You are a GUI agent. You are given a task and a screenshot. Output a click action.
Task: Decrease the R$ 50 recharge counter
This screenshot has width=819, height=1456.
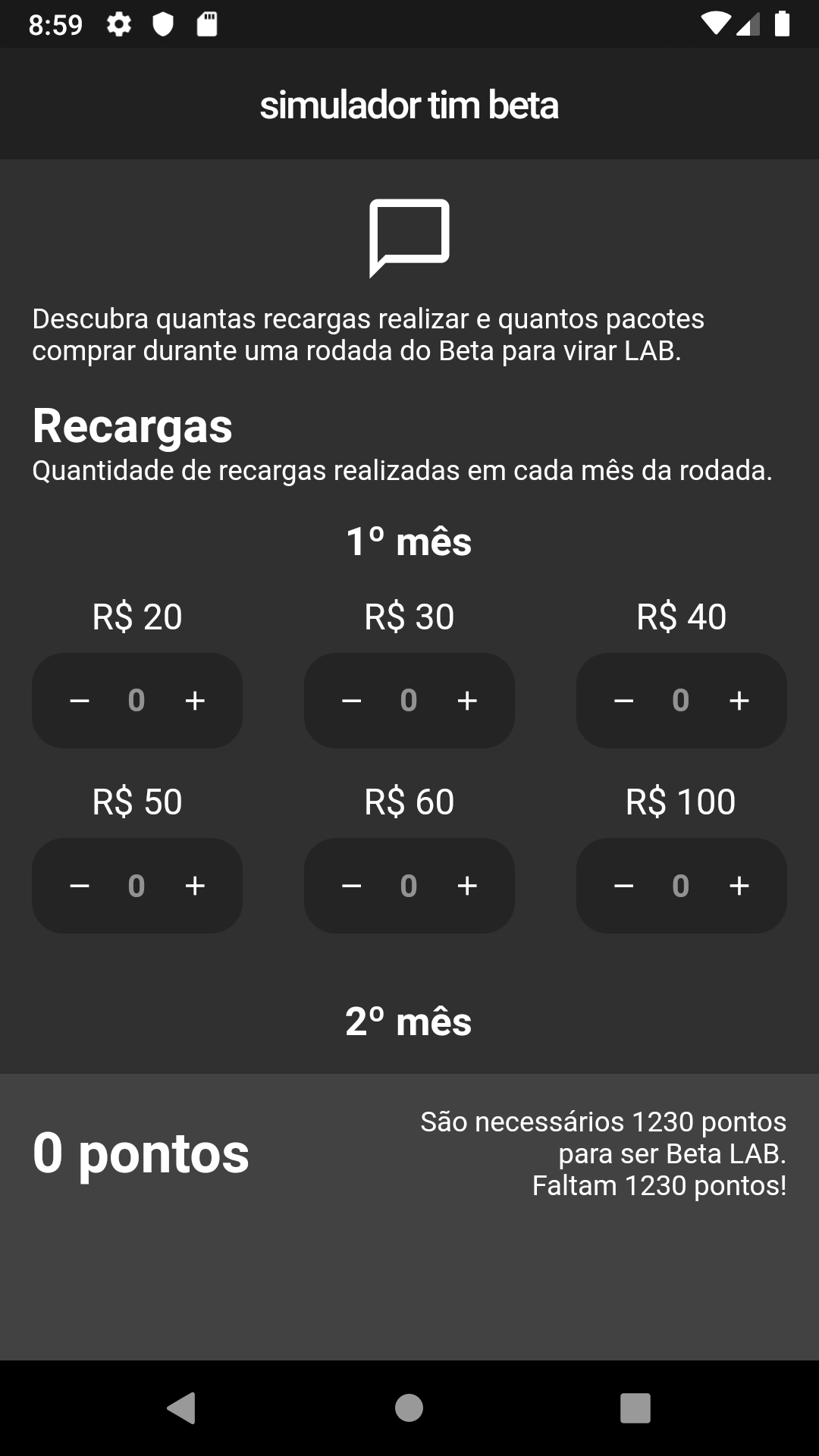[79, 885]
